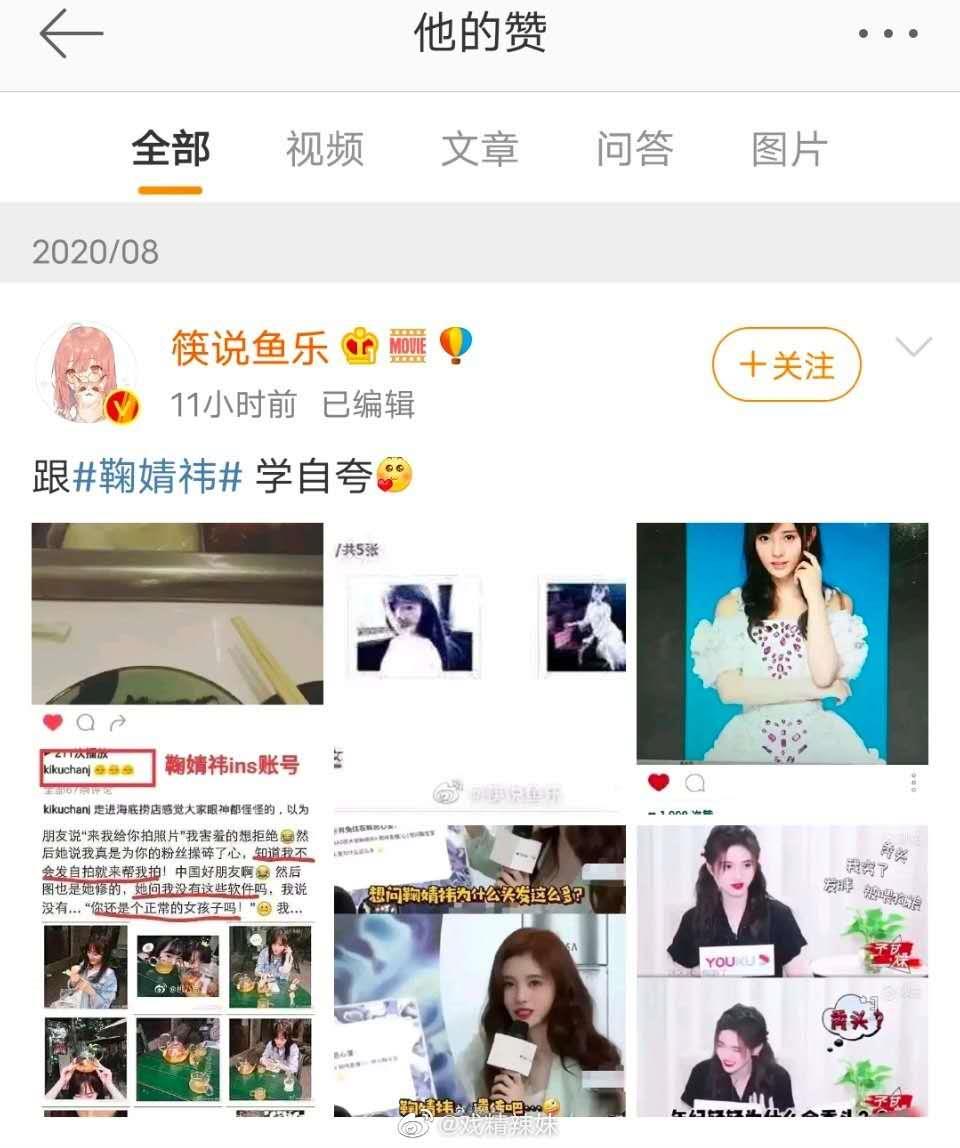Viewport: 960px width, 1148px height.
Task: Open the 文章 tab
Action: [x=480, y=150]
